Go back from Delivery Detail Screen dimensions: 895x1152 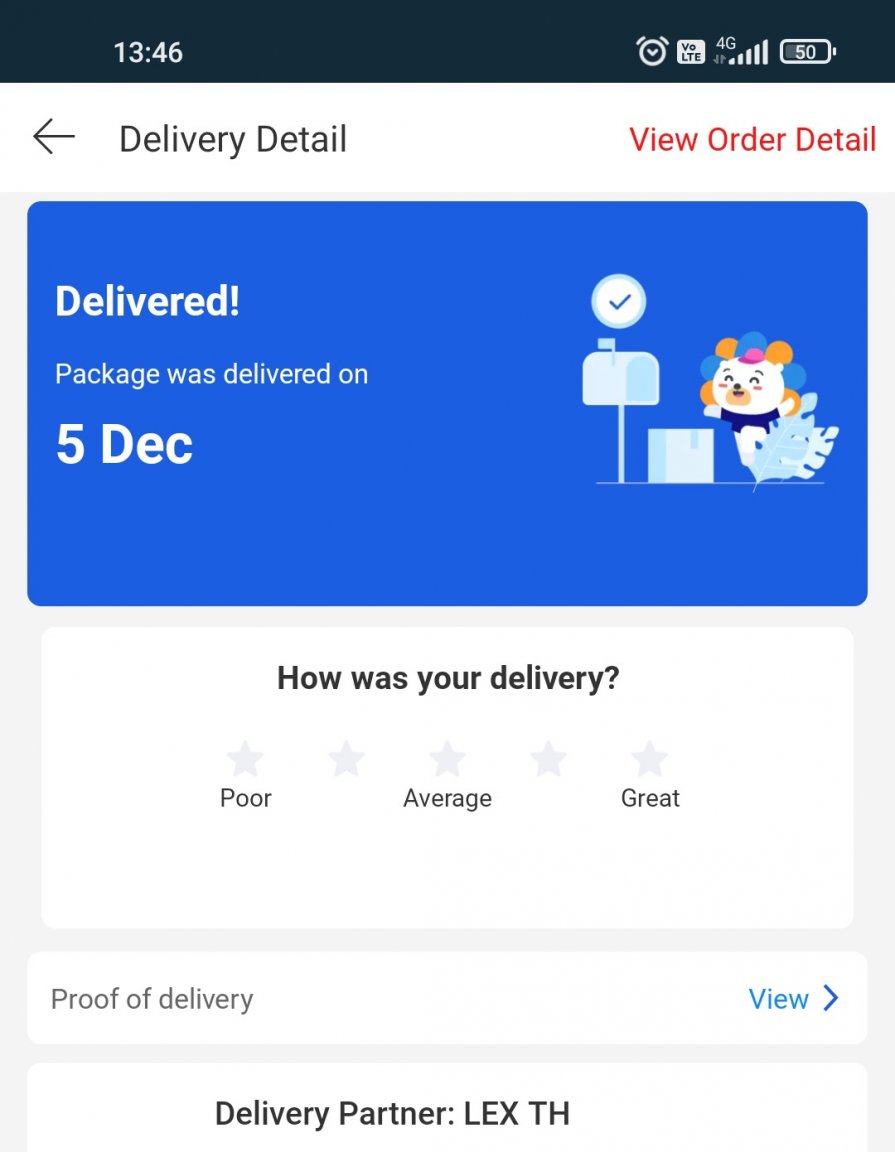[54, 137]
